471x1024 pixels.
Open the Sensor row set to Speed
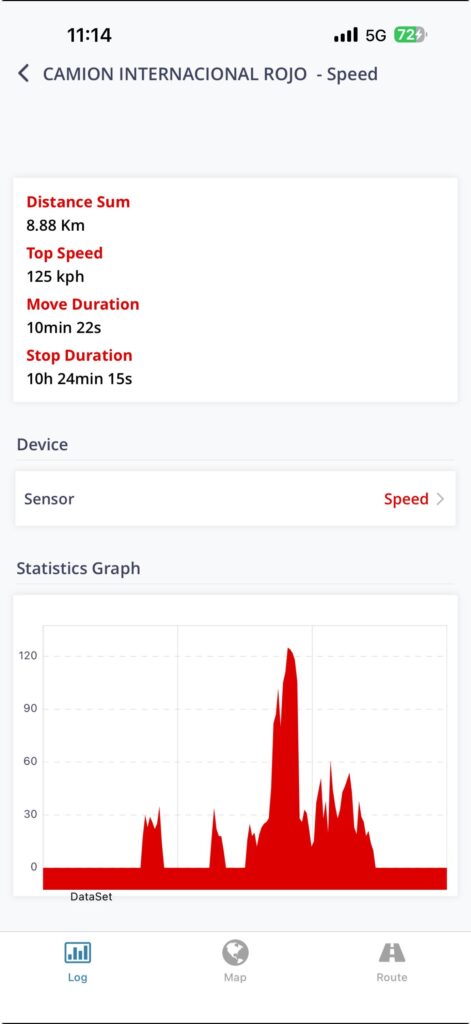pos(235,499)
